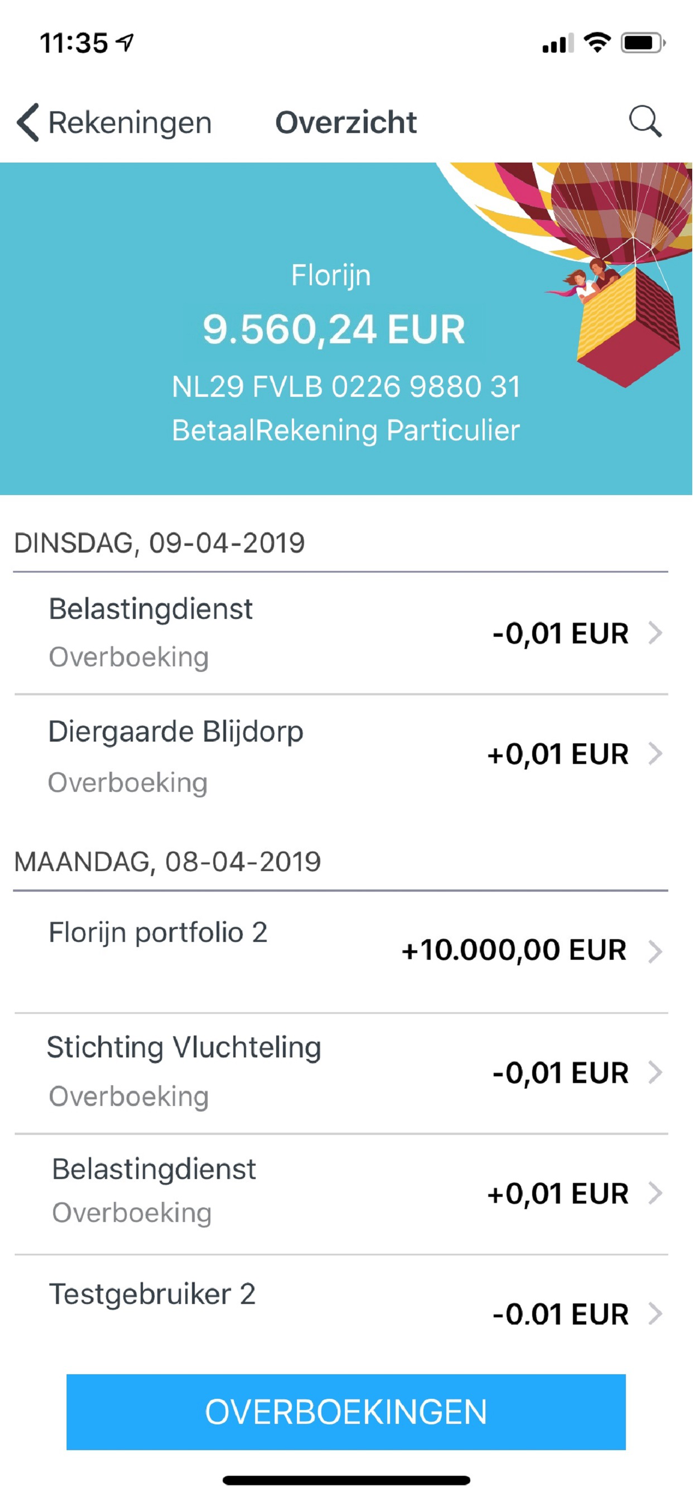Tap the OVERBOEKINGEN button
This screenshot has height=1500, width=693.
346,1412
